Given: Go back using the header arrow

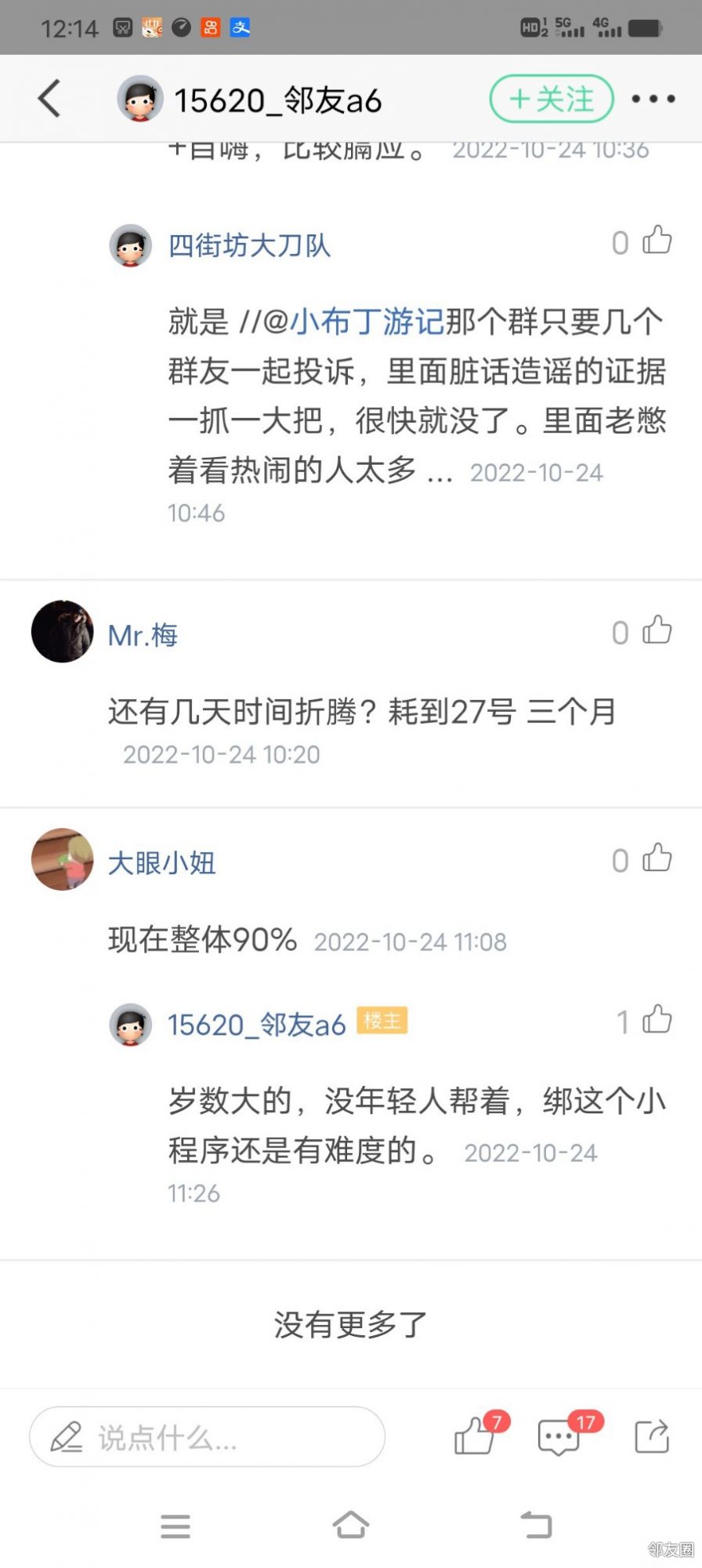Looking at the screenshot, I should click(49, 99).
